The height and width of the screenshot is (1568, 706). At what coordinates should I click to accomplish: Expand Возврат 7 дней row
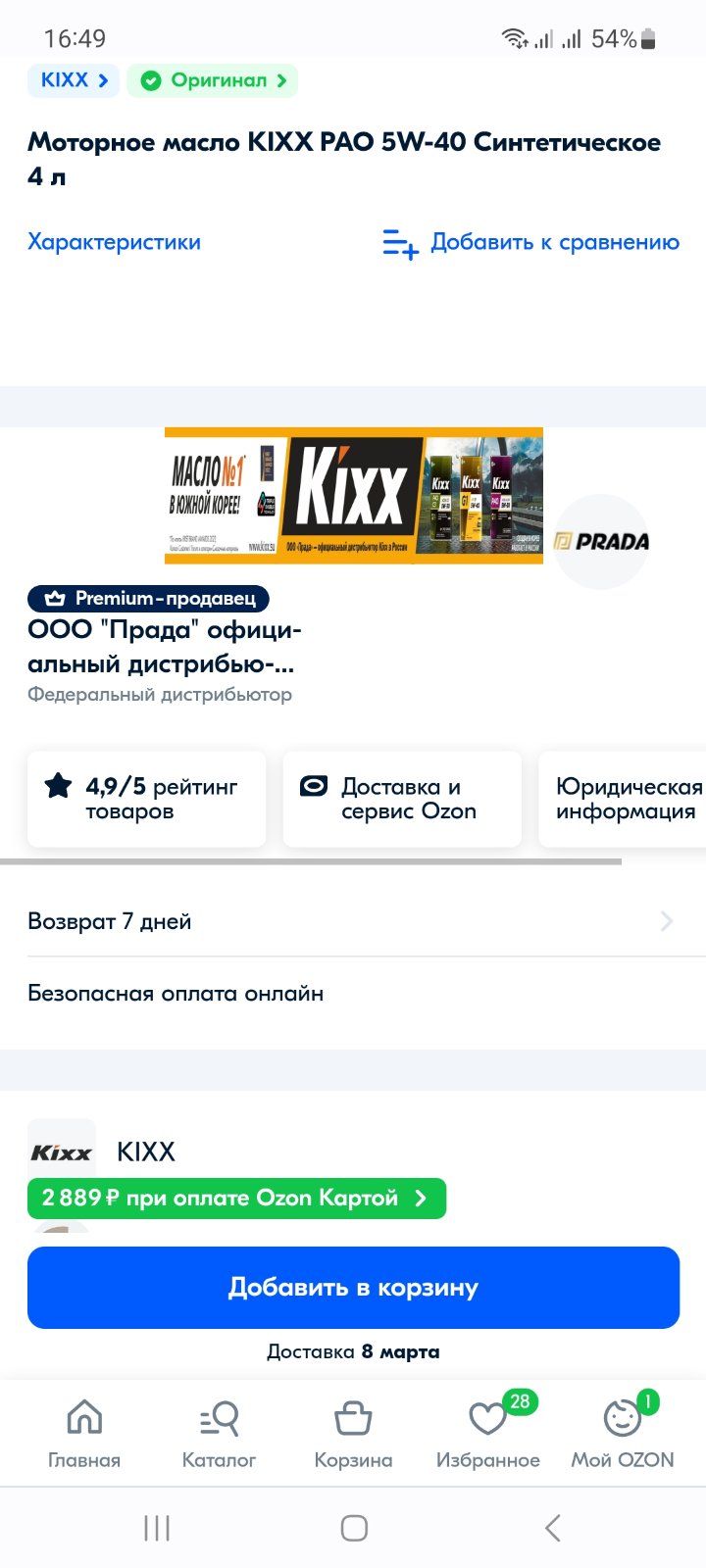click(x=353, y=921)
